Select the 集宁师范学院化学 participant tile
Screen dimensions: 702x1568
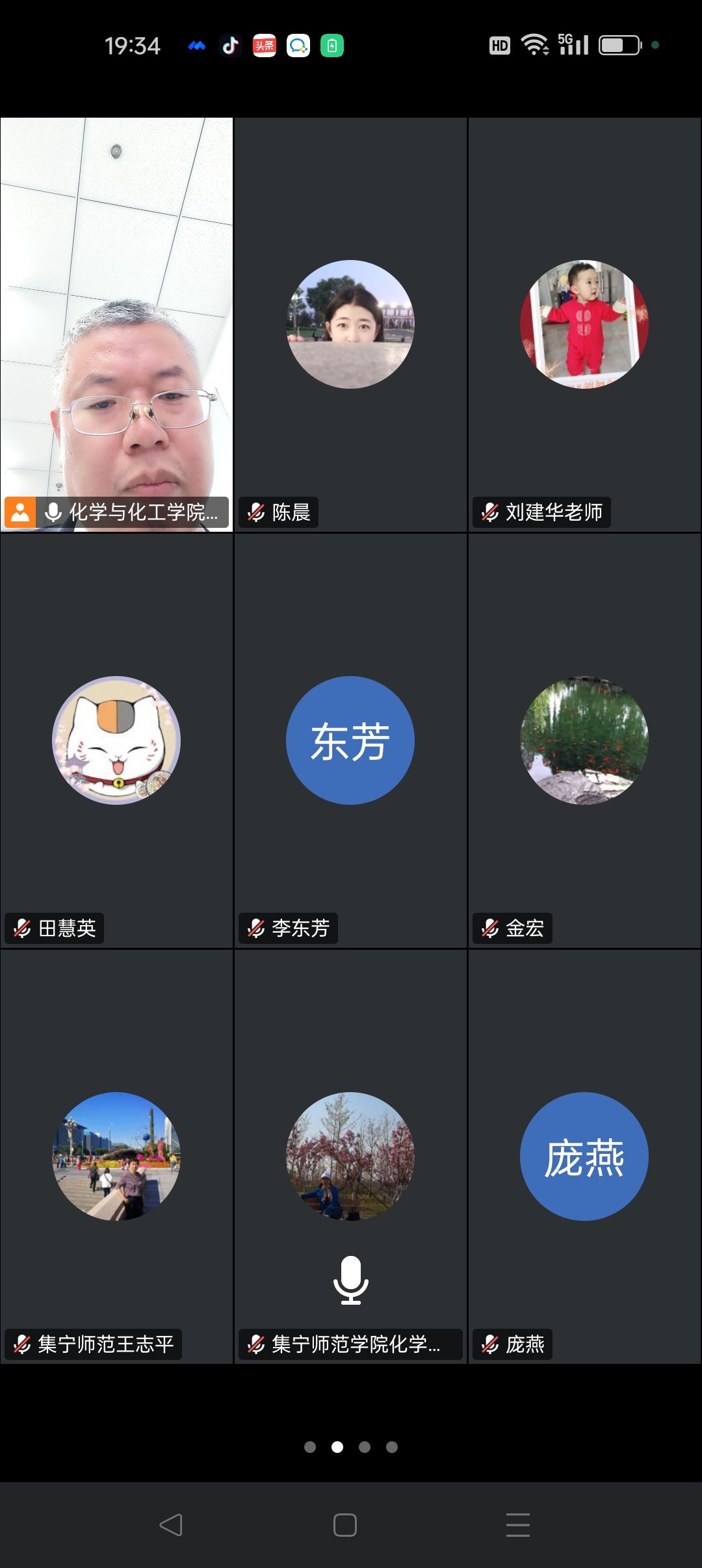[350, 1156]
